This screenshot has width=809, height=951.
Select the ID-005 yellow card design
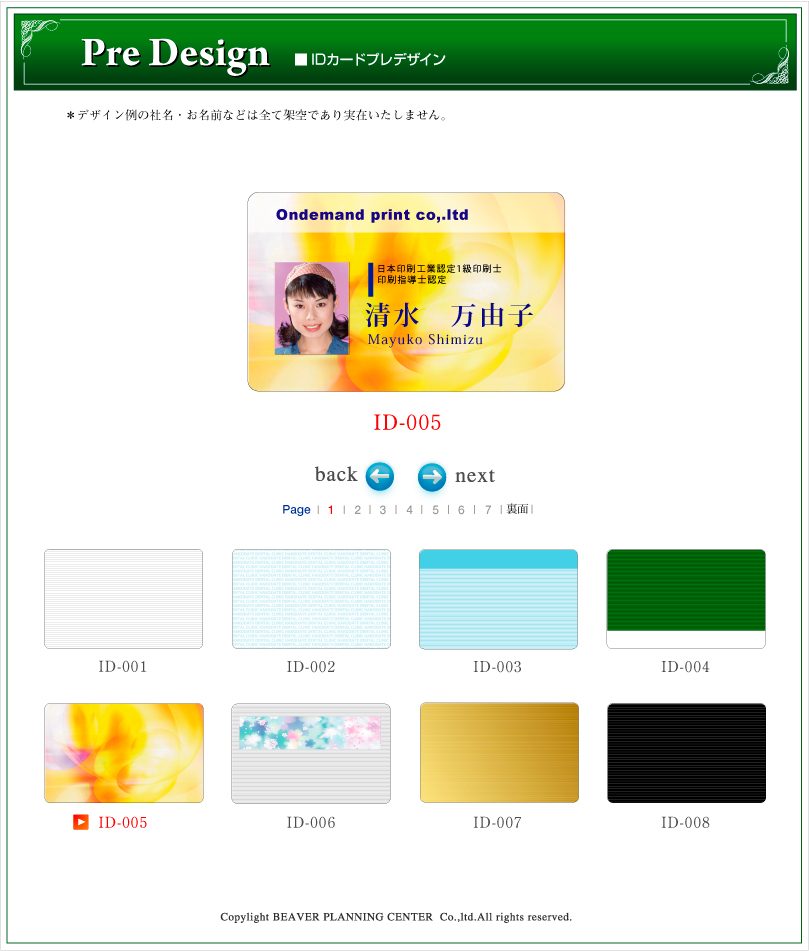point(123,753)
